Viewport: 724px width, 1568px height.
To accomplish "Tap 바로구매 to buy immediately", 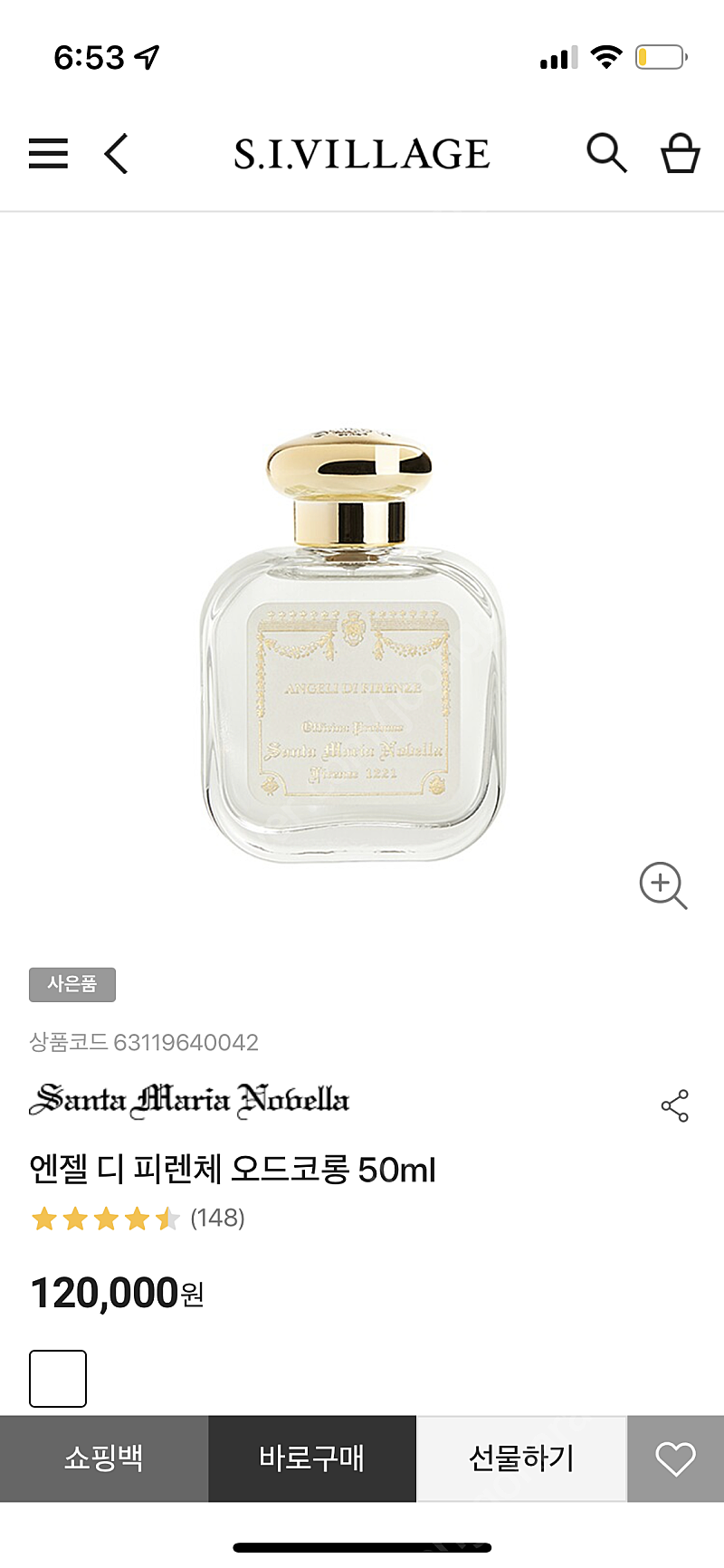I will (311, 1458).
